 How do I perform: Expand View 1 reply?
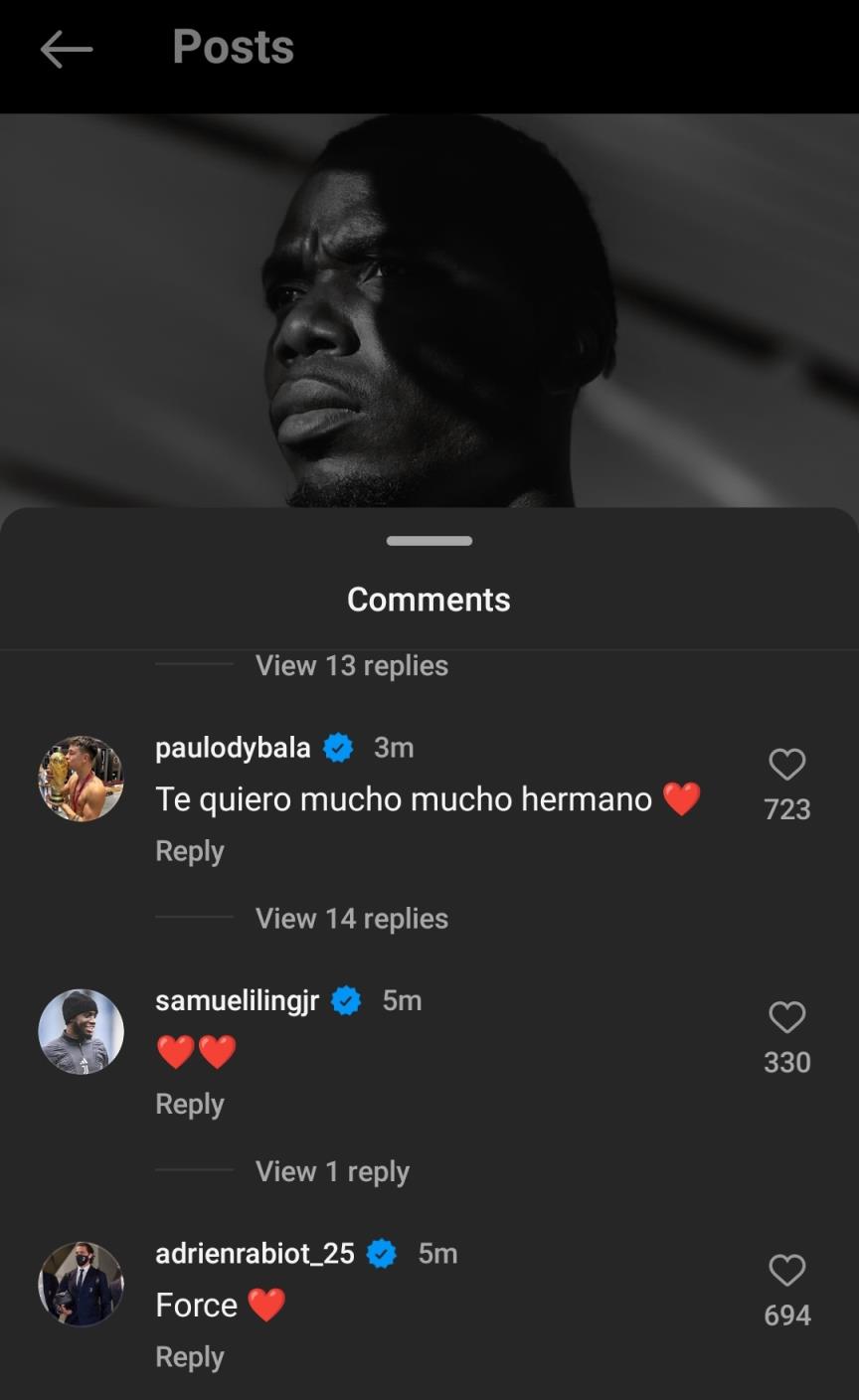point(332,1171)
